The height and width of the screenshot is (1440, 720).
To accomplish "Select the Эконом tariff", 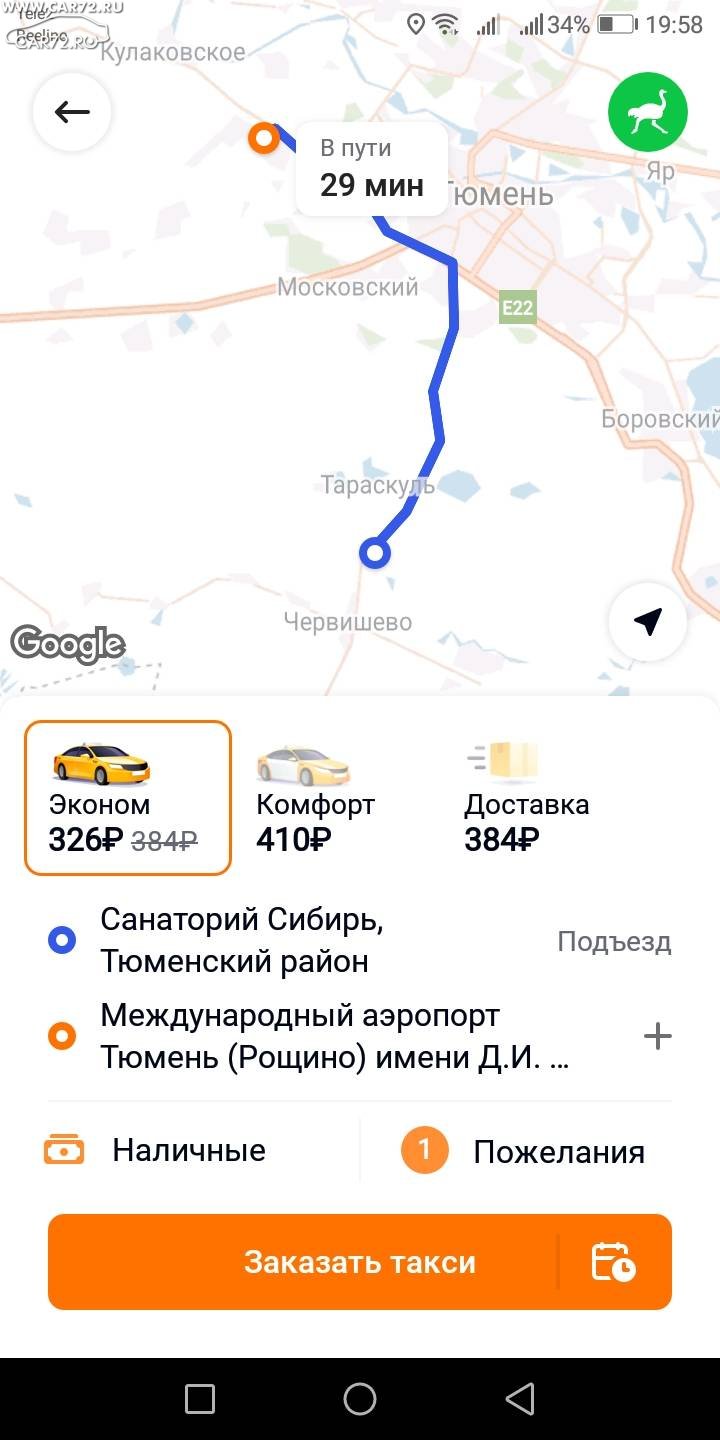I will [x=128, y=798].
